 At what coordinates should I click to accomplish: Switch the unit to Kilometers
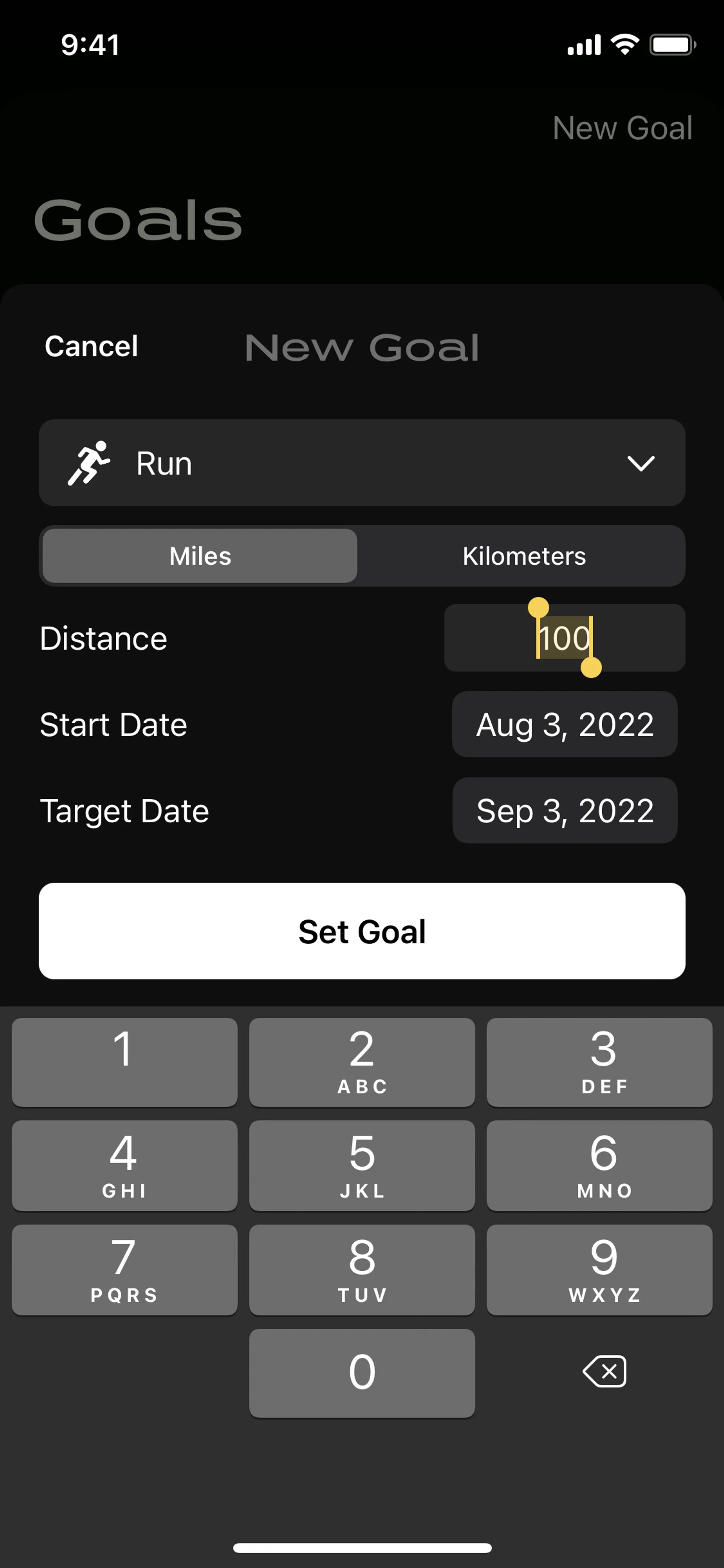(524, 556)
